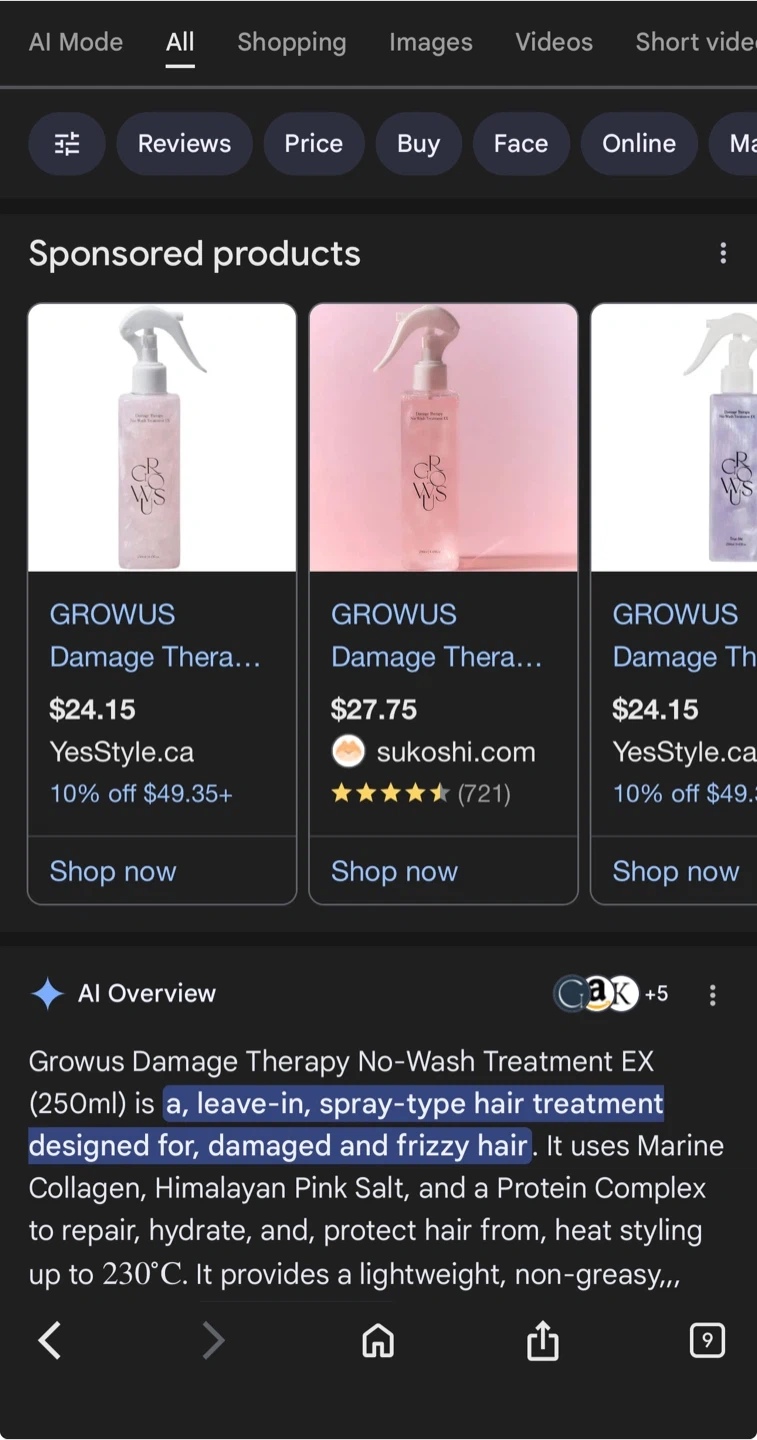Go to the Videos tab
Image resolution: width=757 pixels, height=1440 pixels.
[553, 42]
